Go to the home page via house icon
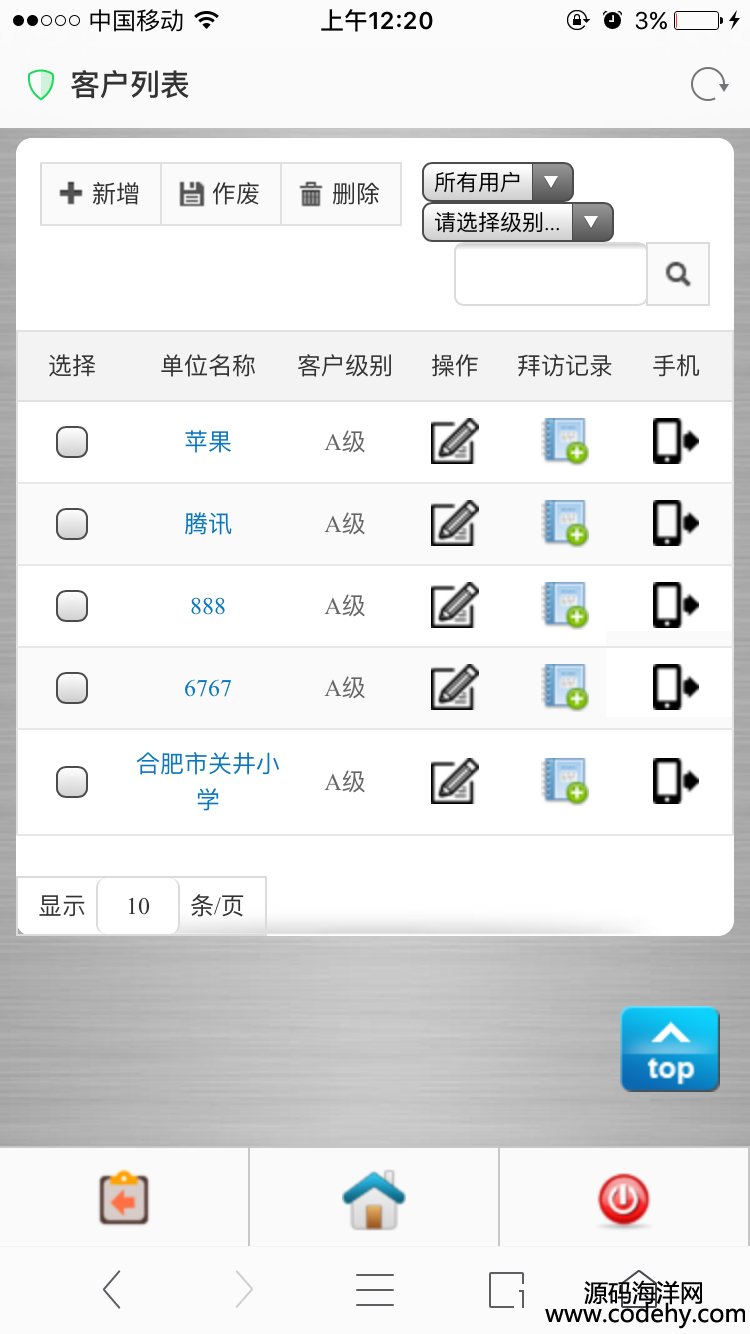Image resolution: width=750 pixels, height=1334 pixels. click(374, 1198)
